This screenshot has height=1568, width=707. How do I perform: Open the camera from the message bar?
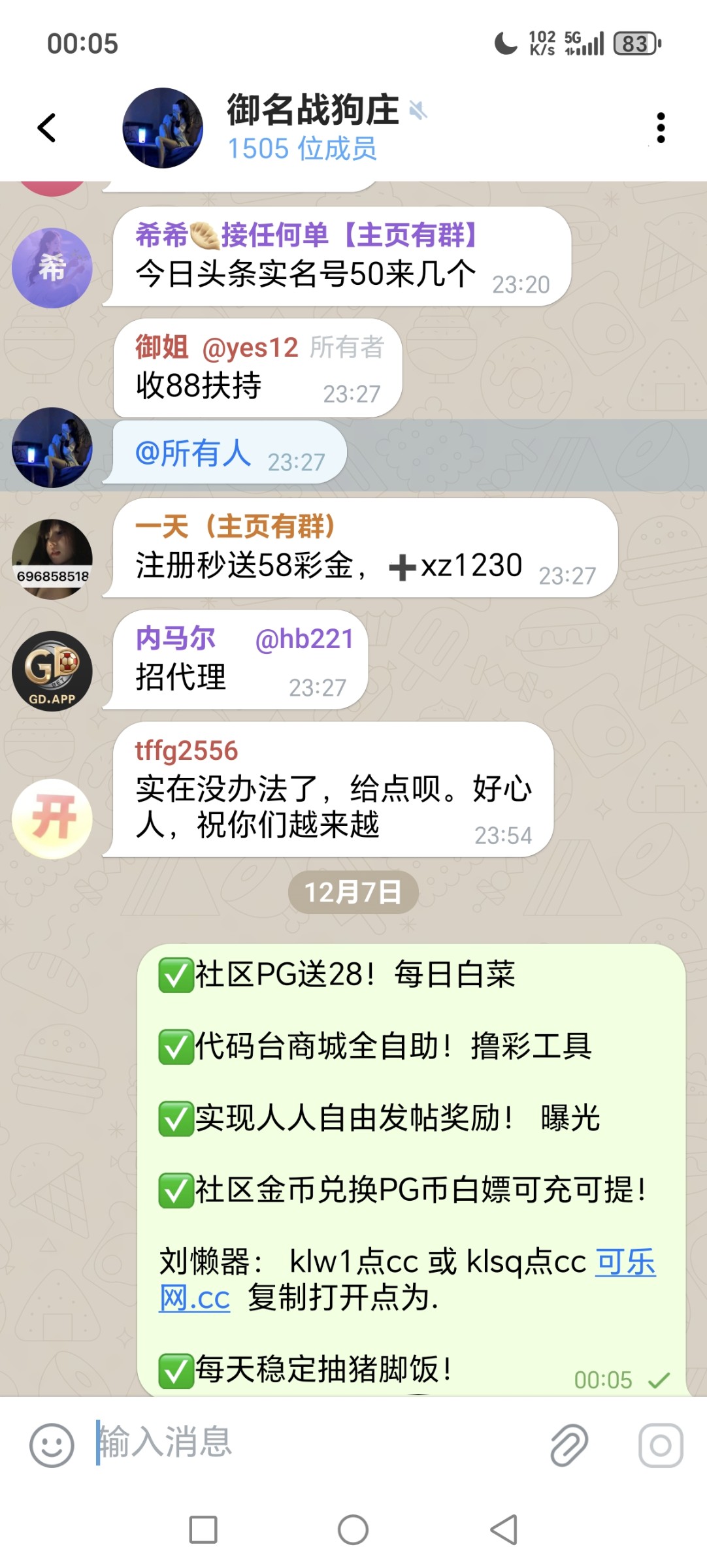661,1446
